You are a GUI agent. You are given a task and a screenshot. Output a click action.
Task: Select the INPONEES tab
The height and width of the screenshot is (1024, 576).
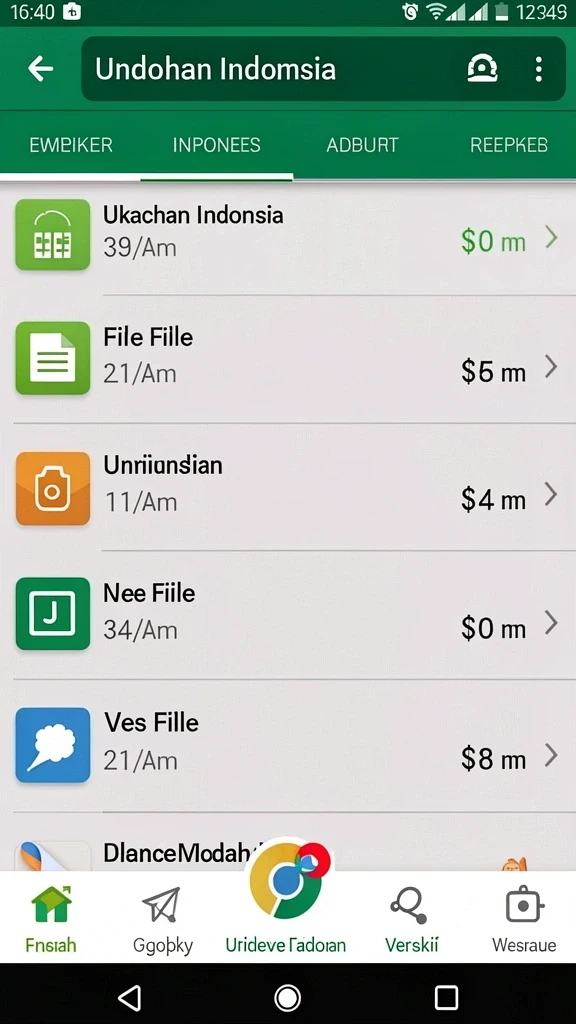click(x=216, y=145)
